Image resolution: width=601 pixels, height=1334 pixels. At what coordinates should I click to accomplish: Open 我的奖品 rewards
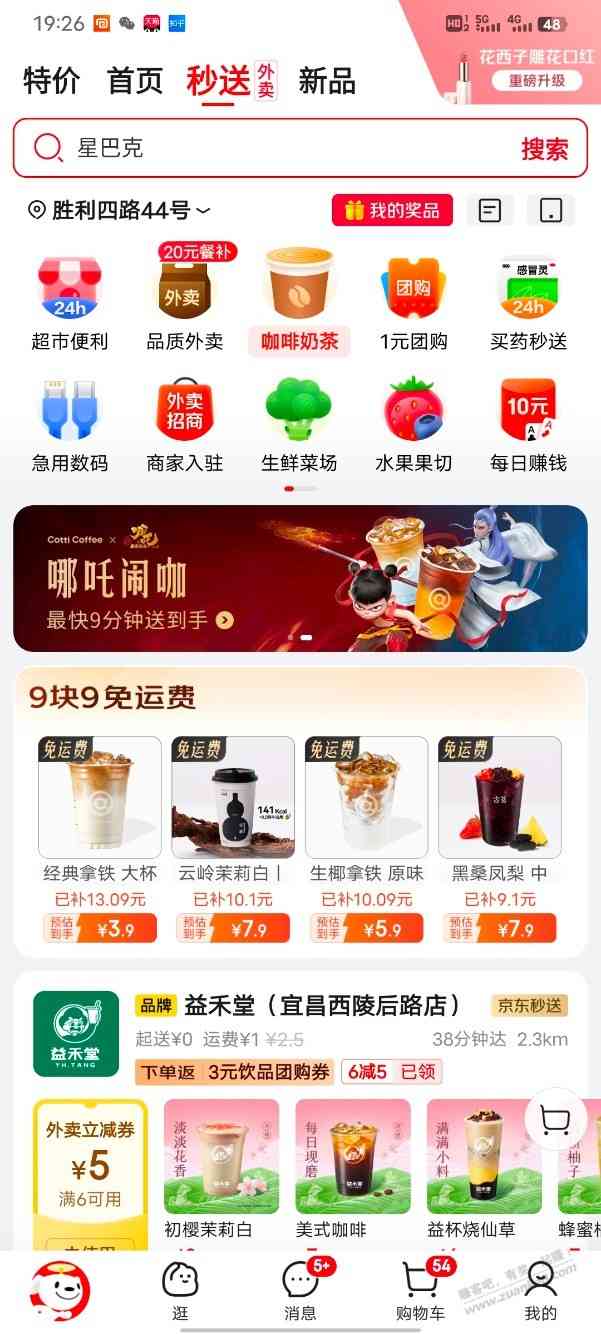[392, 210]
